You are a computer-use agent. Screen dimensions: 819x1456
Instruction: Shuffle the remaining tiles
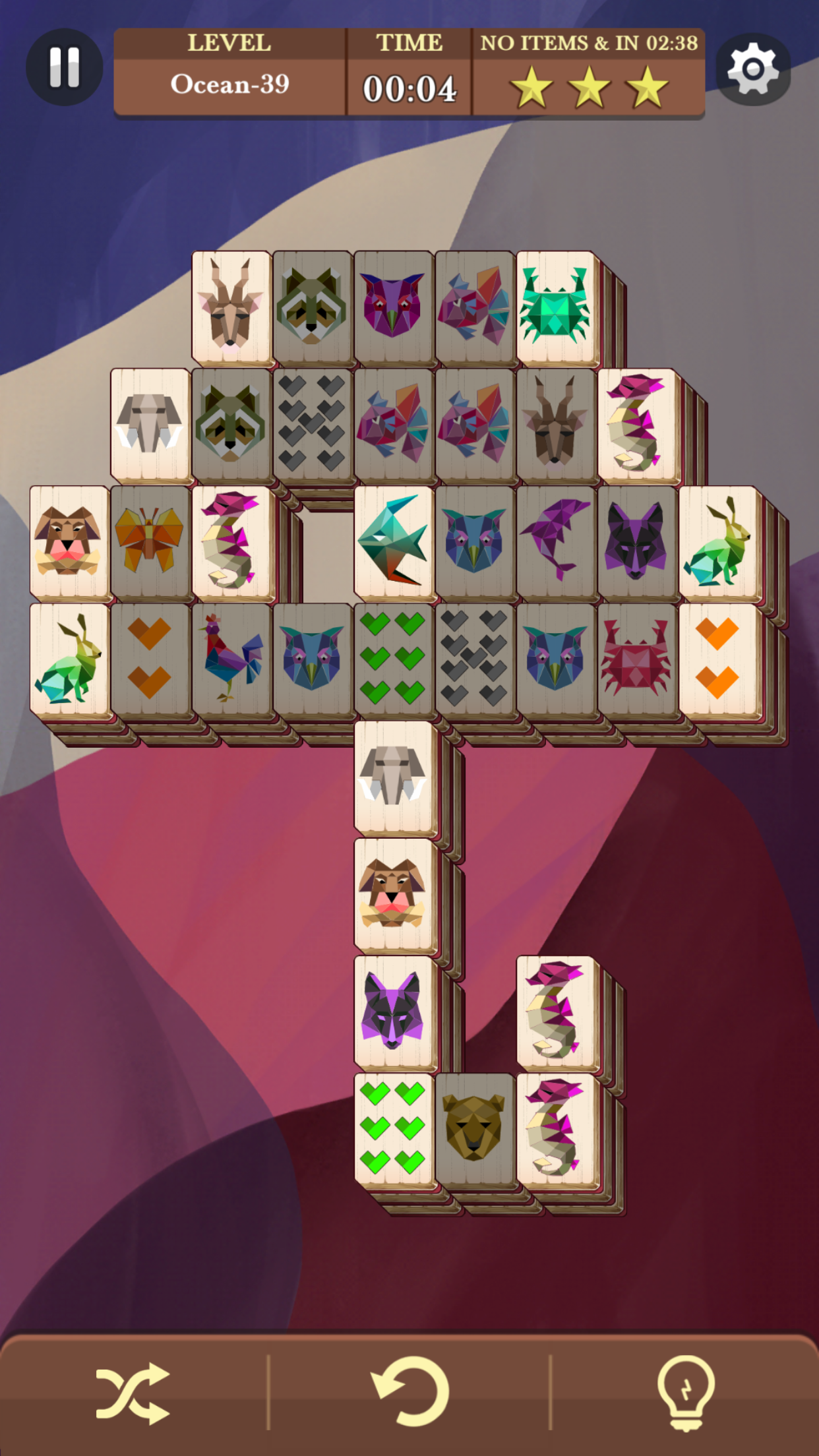click(x=133, y=1393)
